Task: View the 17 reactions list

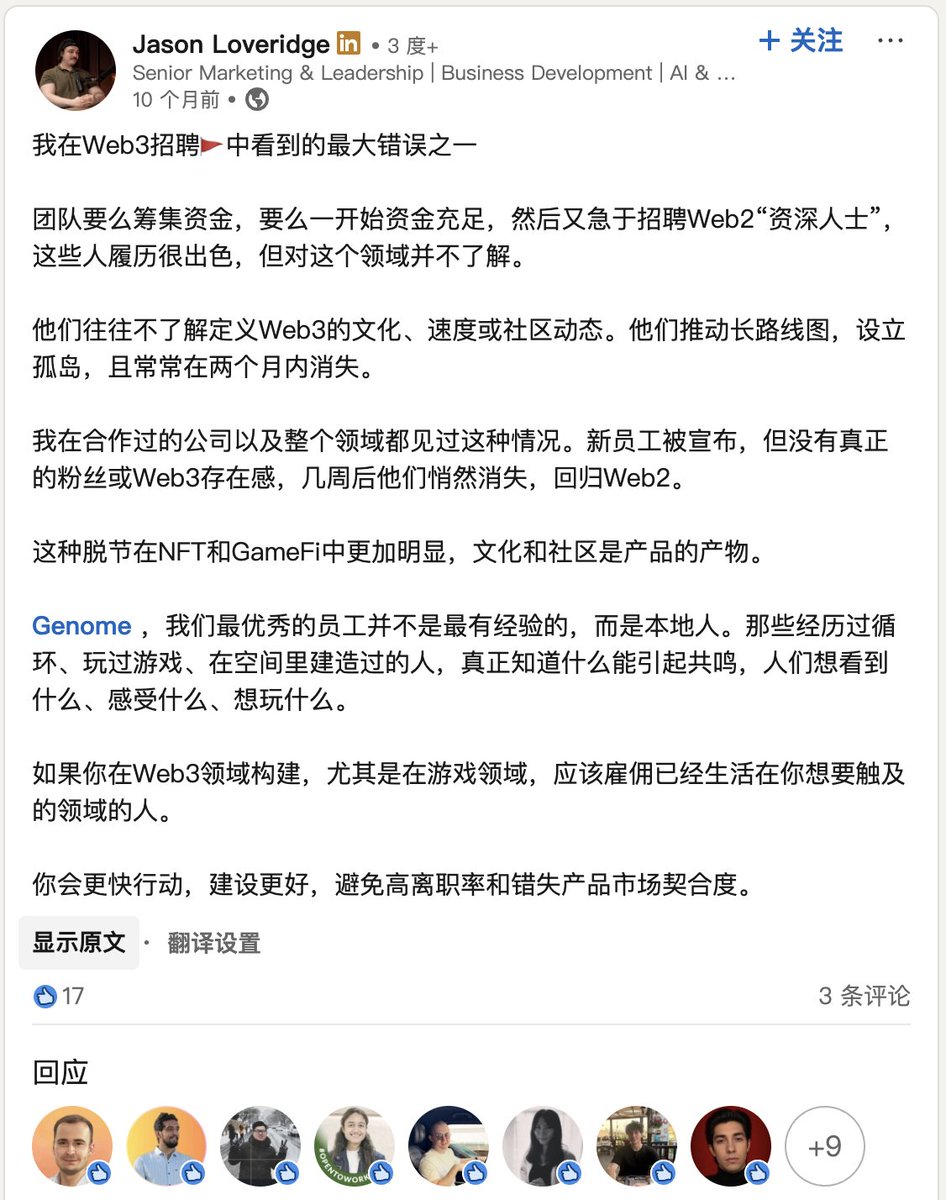Action: (x=60, y=996)
